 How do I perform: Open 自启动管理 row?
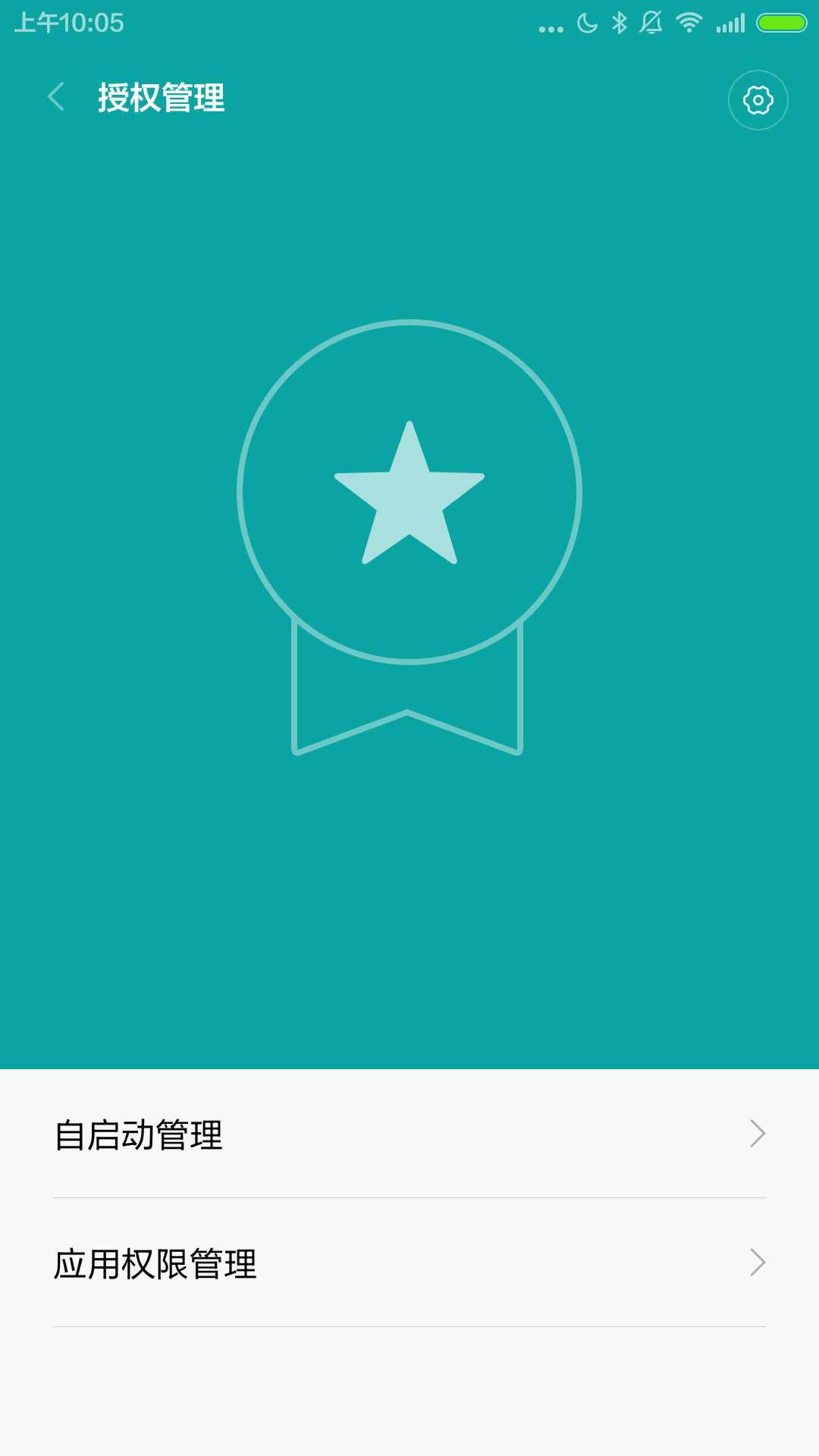pyautogui.click(x=409, y=1134)
